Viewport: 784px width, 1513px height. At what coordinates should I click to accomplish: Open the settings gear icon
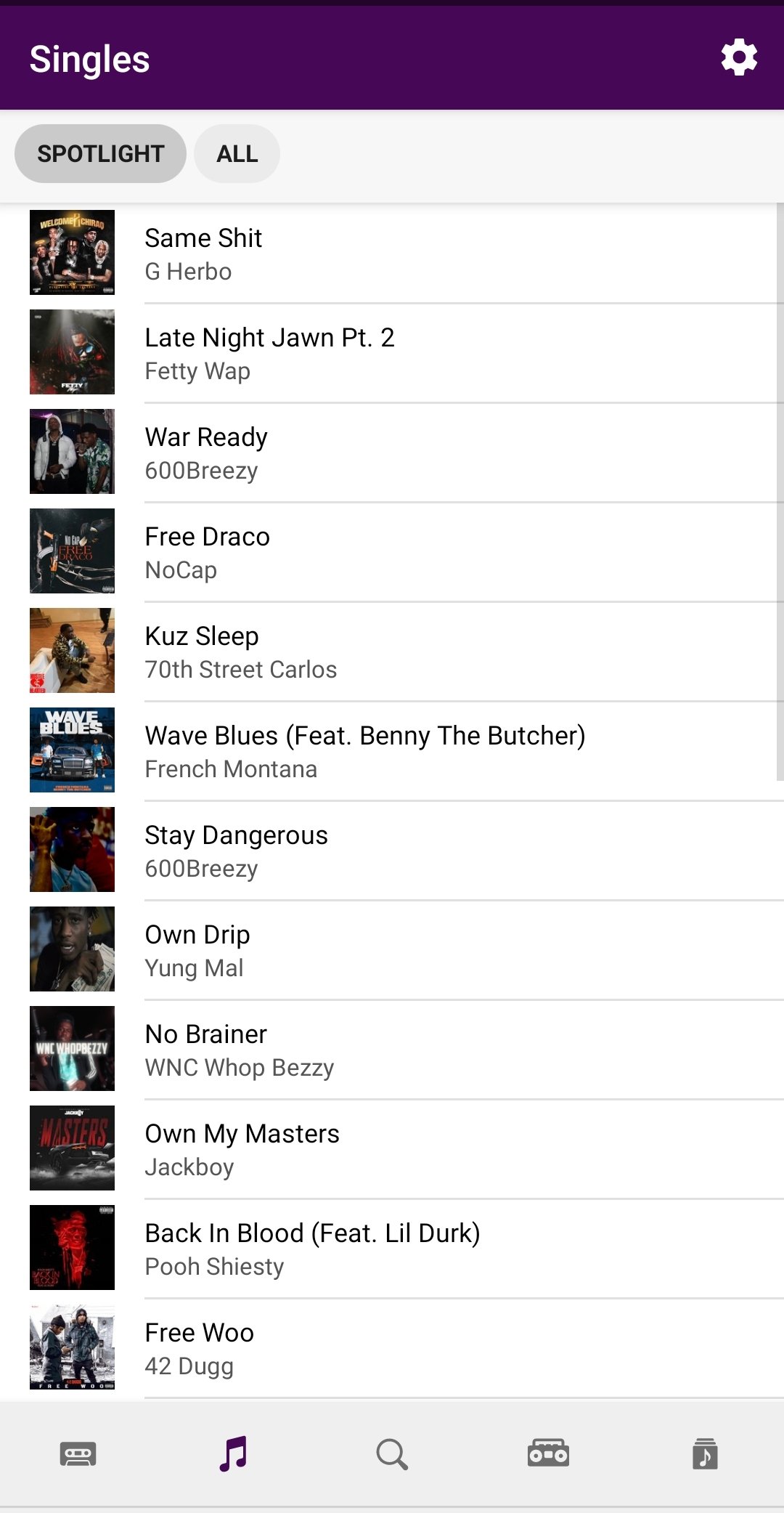(x=739, y=58)
